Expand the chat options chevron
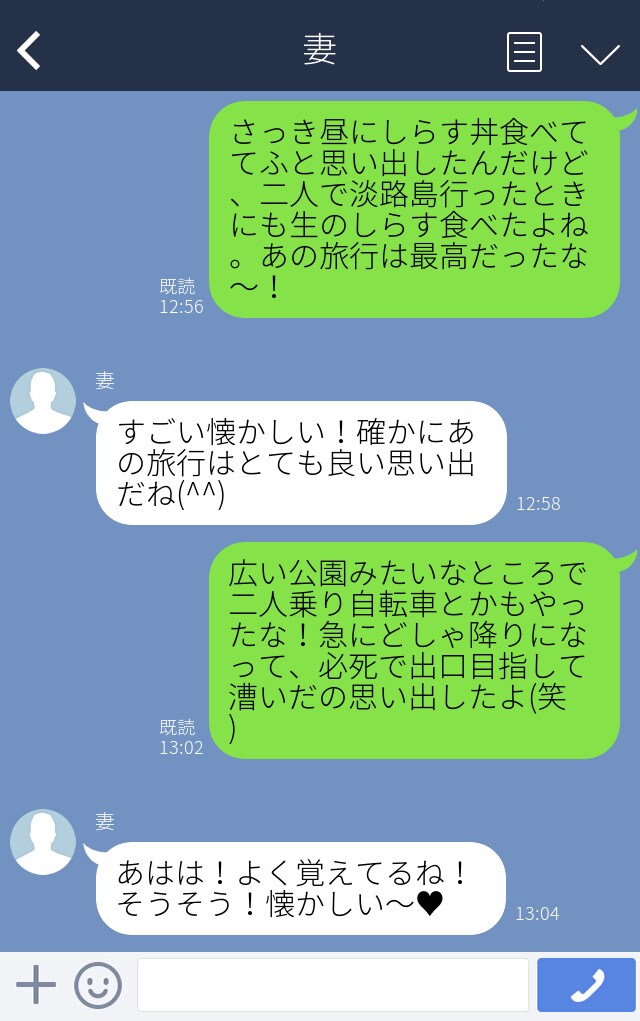The width and height of the screenshot is (640, 1021). click(x=600, y=53)
